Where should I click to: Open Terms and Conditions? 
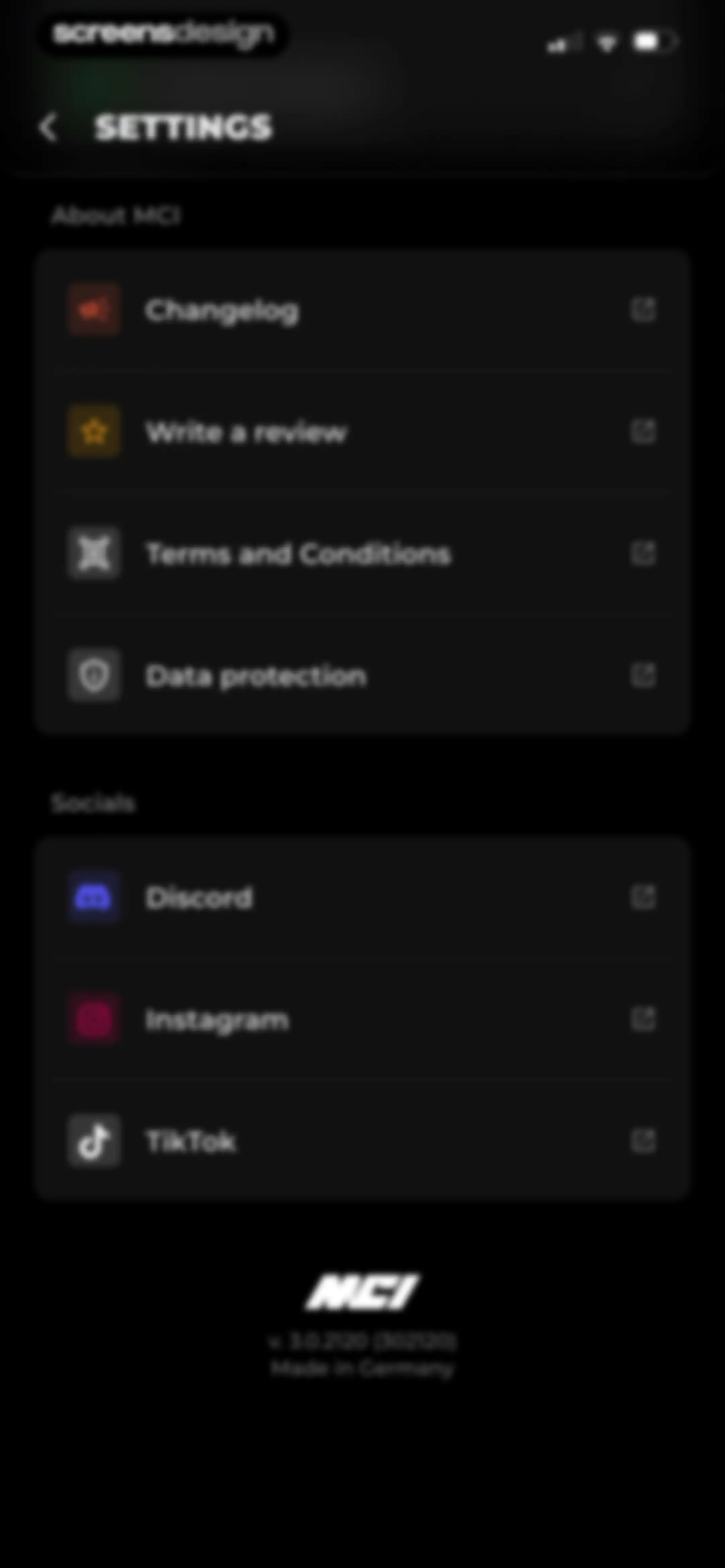point(362,553)
